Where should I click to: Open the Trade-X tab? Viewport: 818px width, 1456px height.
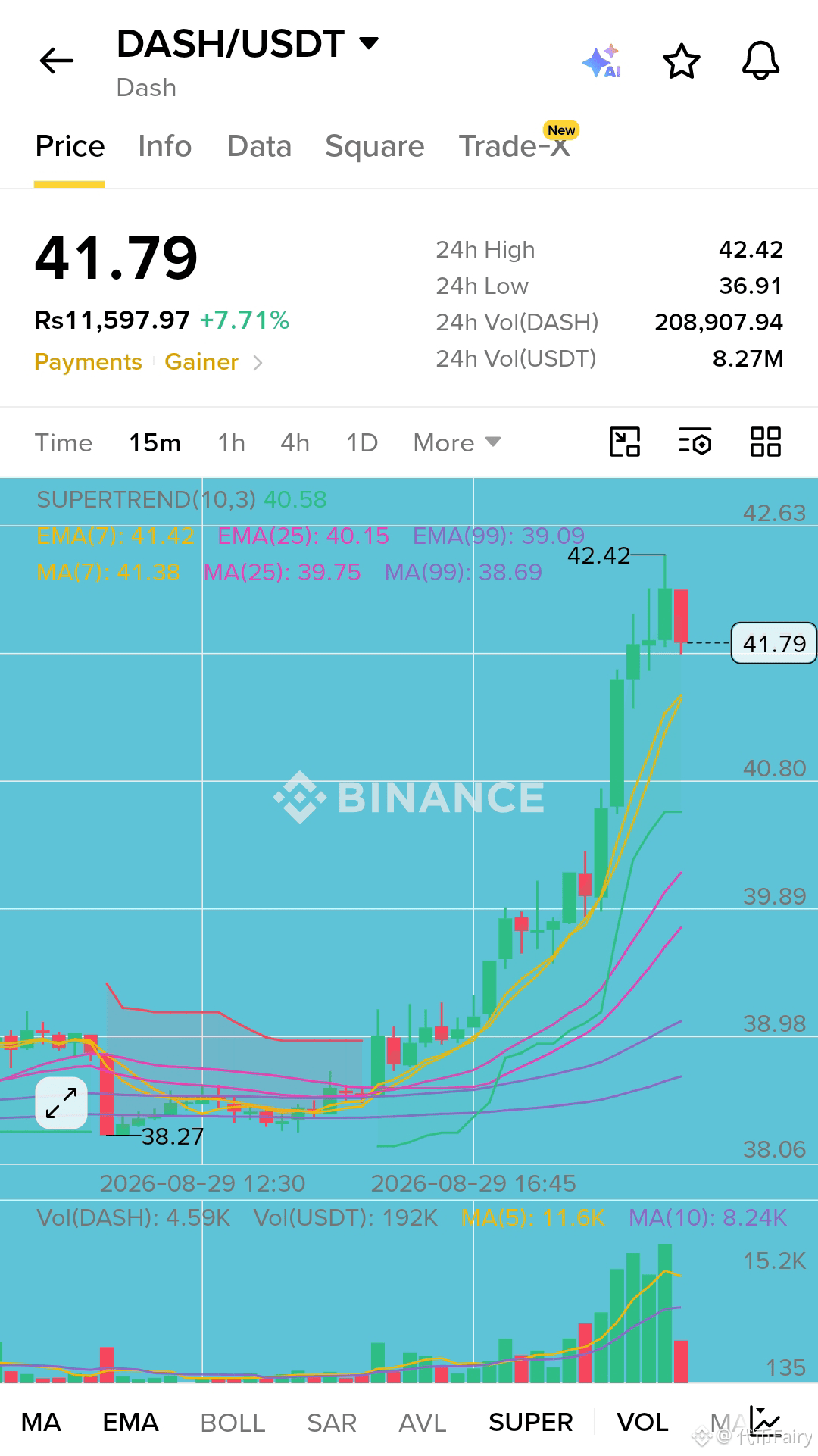(515, 146)
